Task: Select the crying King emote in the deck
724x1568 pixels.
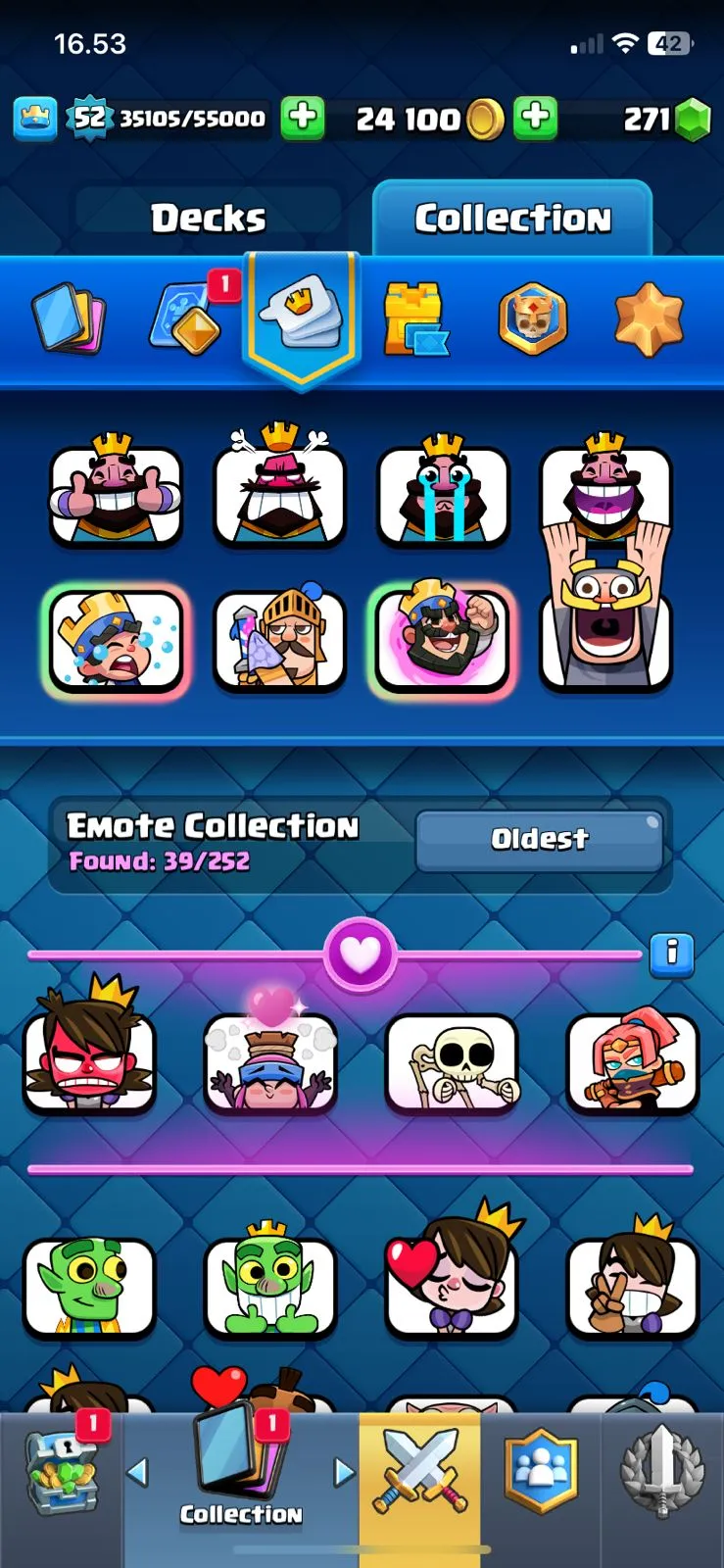Action: (443, 493)
